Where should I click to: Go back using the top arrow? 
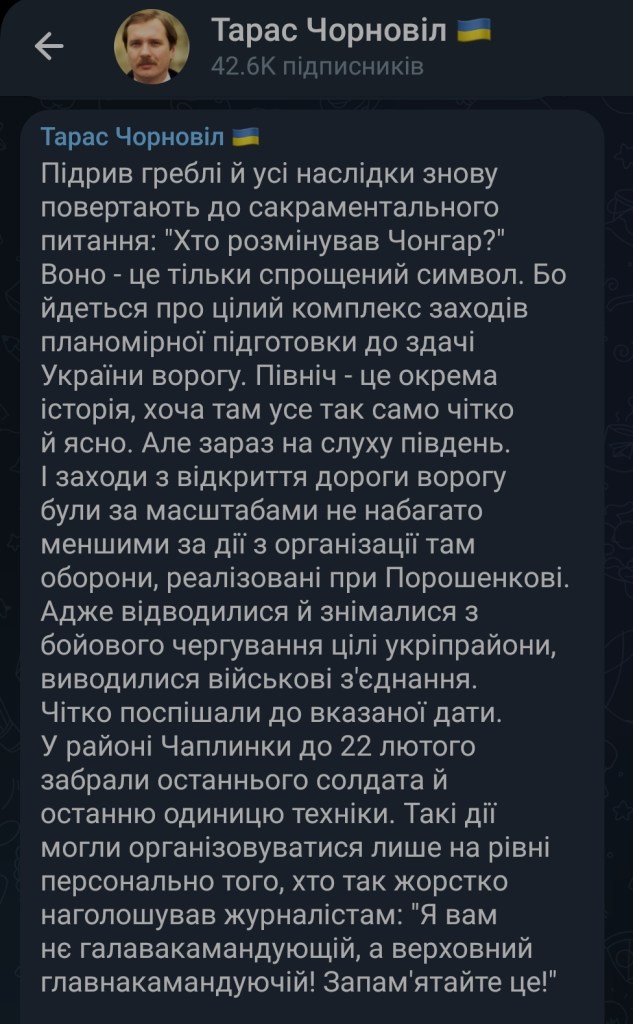pos(49,47)
